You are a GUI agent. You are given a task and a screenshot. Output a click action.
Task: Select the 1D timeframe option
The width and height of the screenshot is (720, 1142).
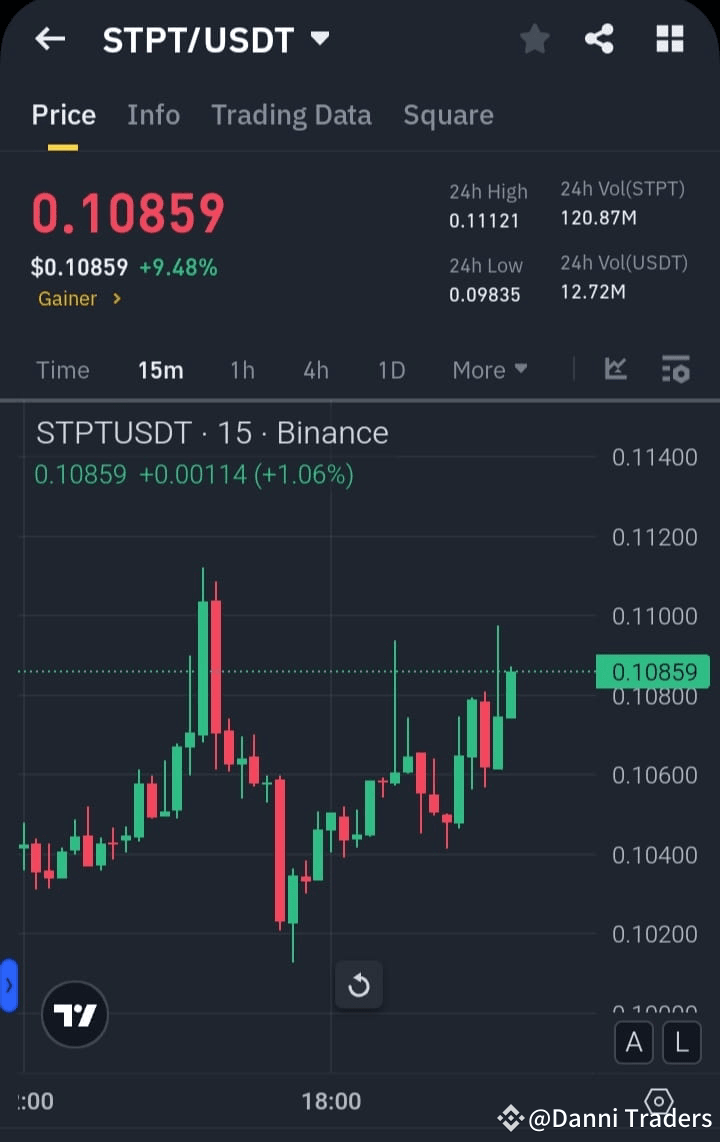click(391, 369)
